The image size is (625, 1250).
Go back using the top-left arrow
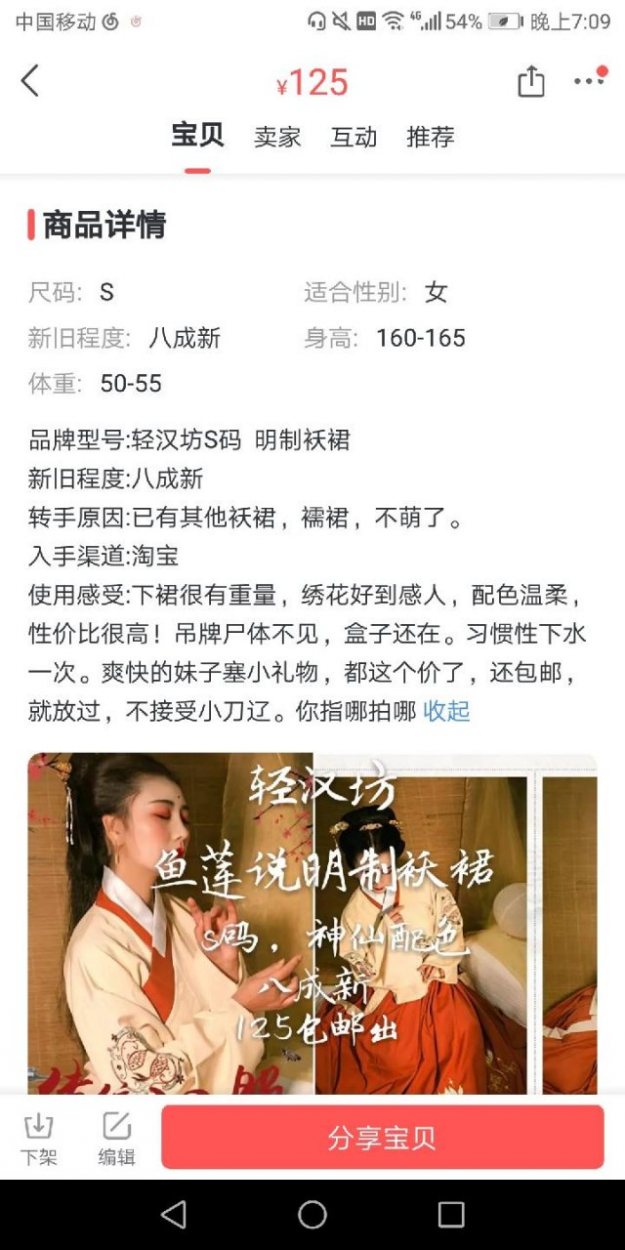(30, 81)
